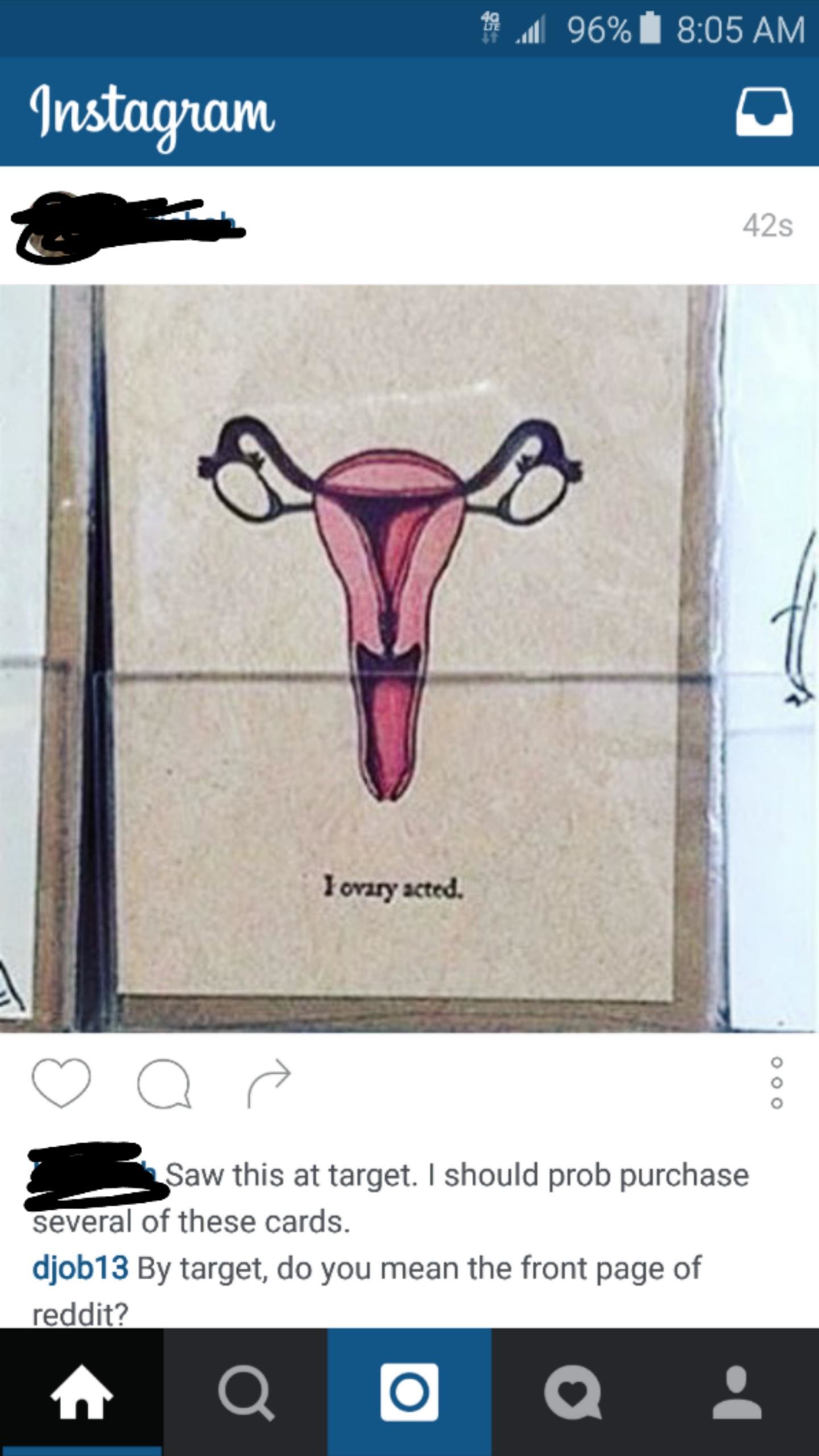The height and width of the screenshot is (1456, 819).
Task: Open the Profile tab
Action: coord(737,1392)
